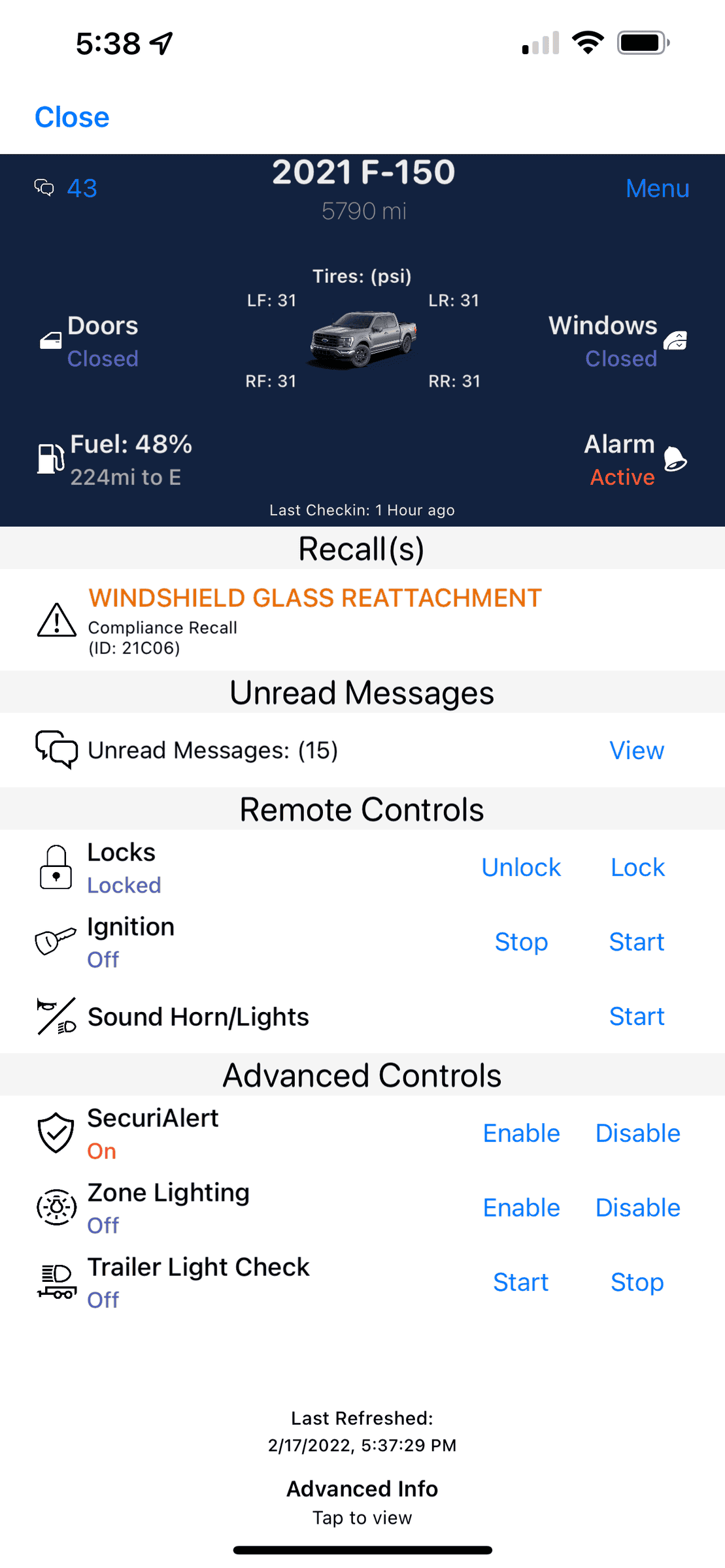725x1568 pixels.
Task: Start Sound Horn/Lights
Action: [x=636, y=1017]
